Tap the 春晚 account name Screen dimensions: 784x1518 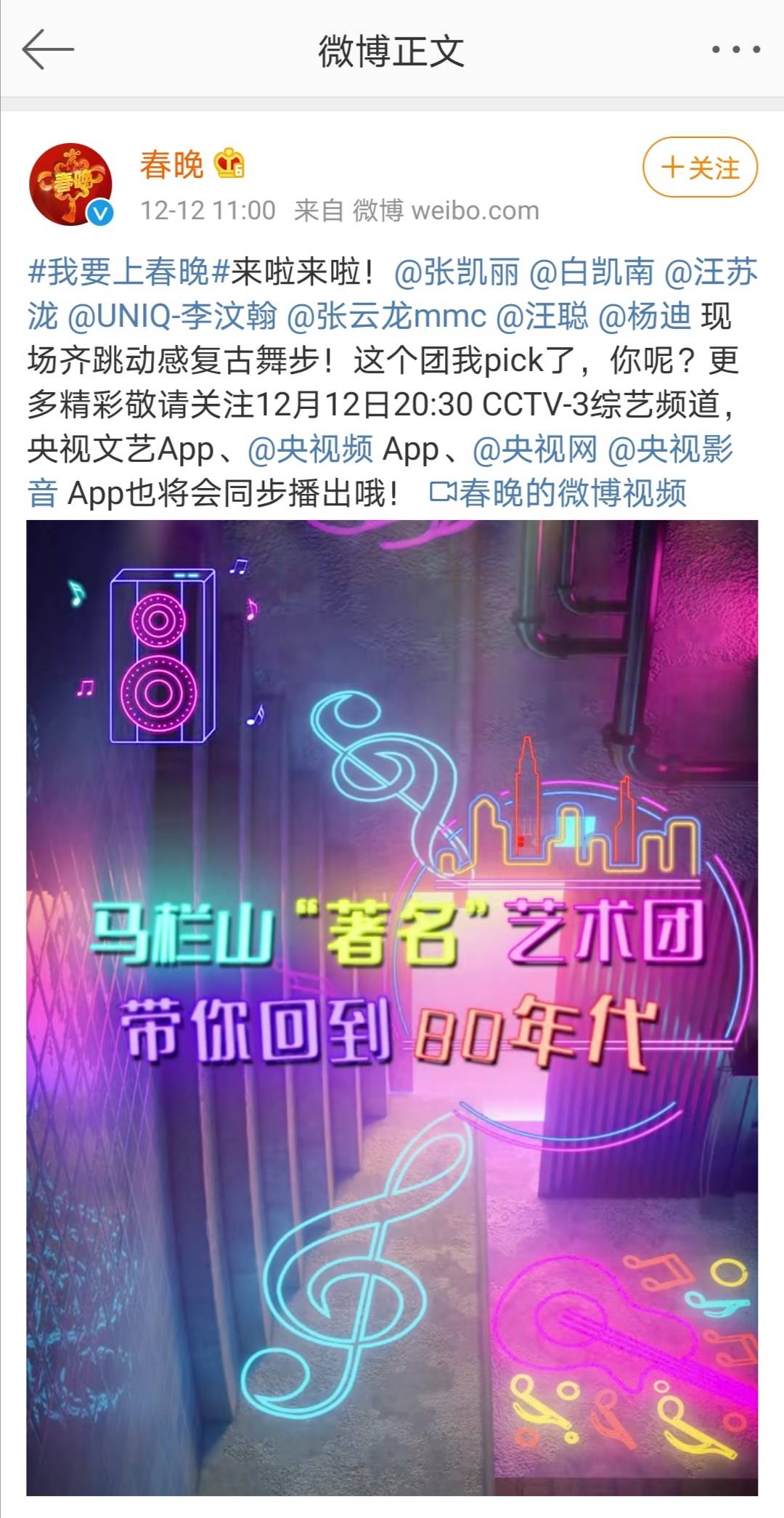(x=171, y=165)
